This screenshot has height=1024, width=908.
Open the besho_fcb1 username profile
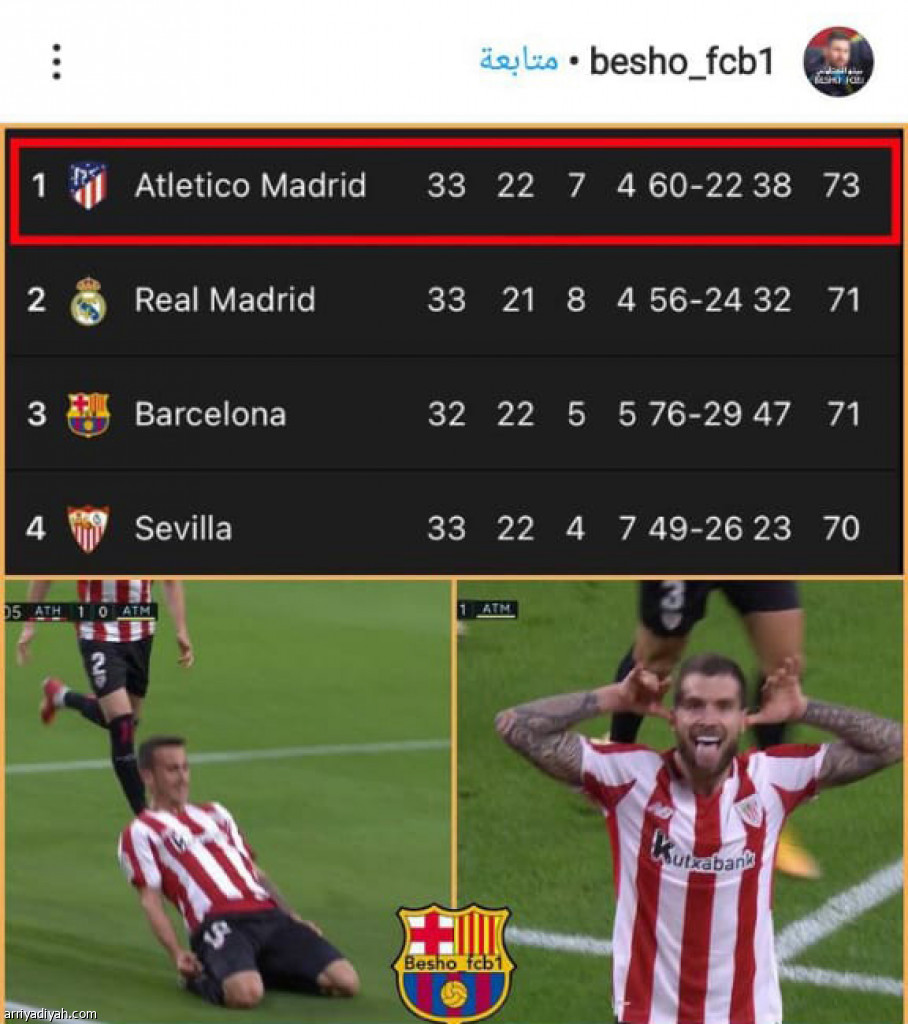[x=682, y=62]
